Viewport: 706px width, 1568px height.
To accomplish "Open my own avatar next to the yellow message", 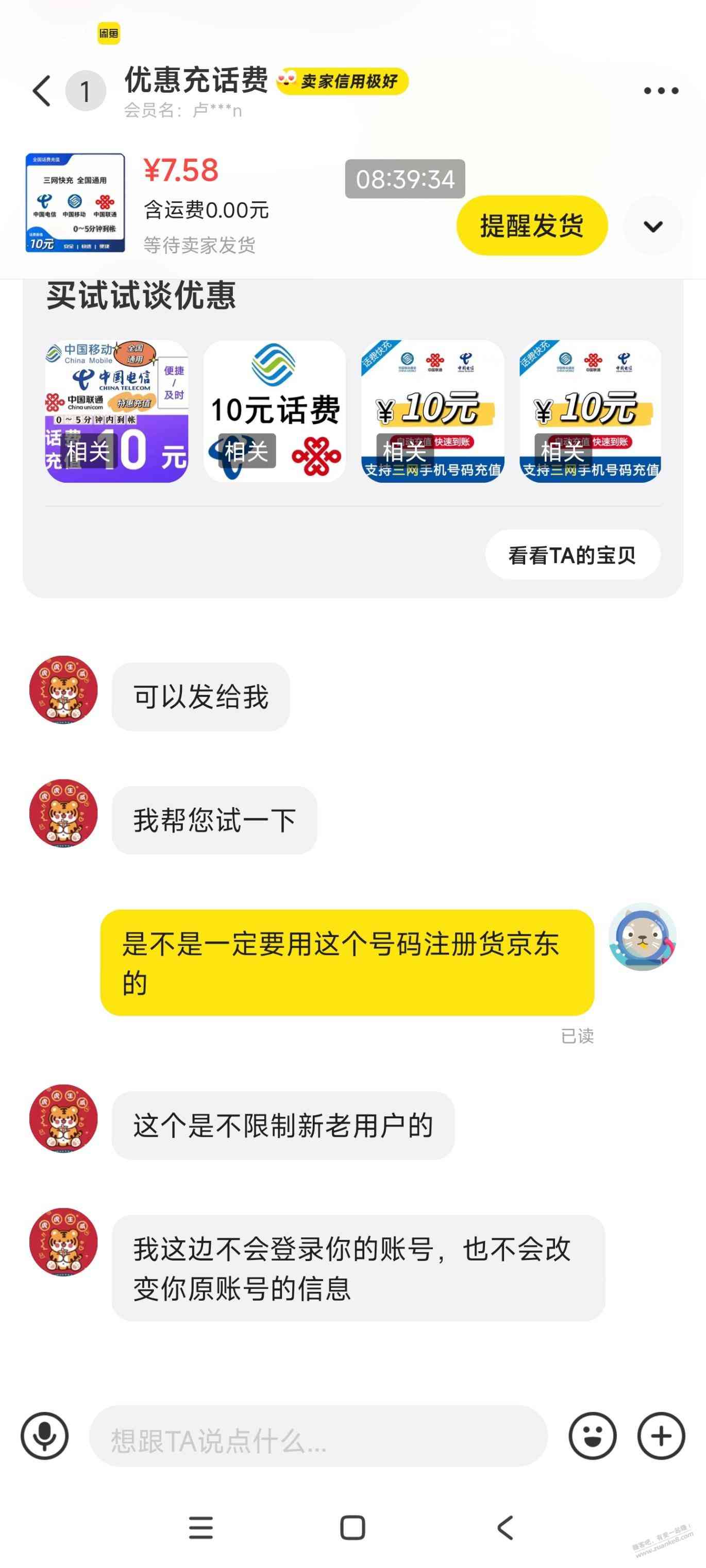I will pyautogui.click(x=642, y=937).
